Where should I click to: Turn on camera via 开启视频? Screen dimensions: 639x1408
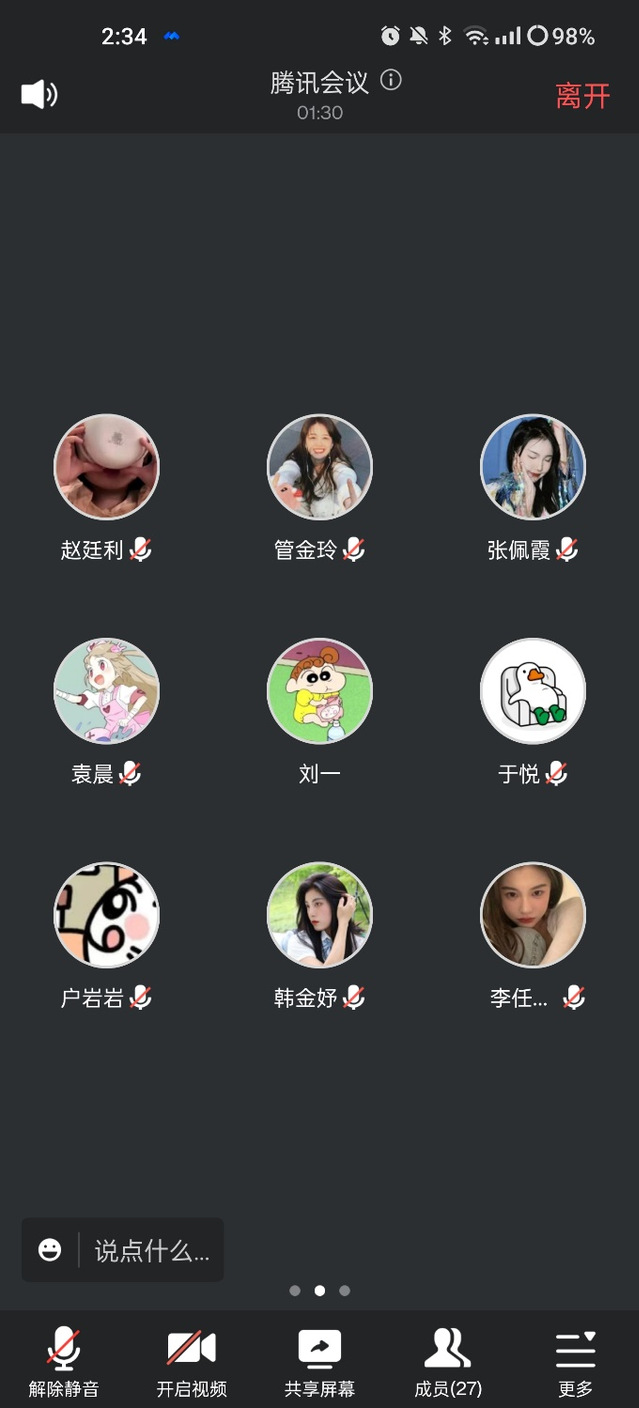[191, 1361]
